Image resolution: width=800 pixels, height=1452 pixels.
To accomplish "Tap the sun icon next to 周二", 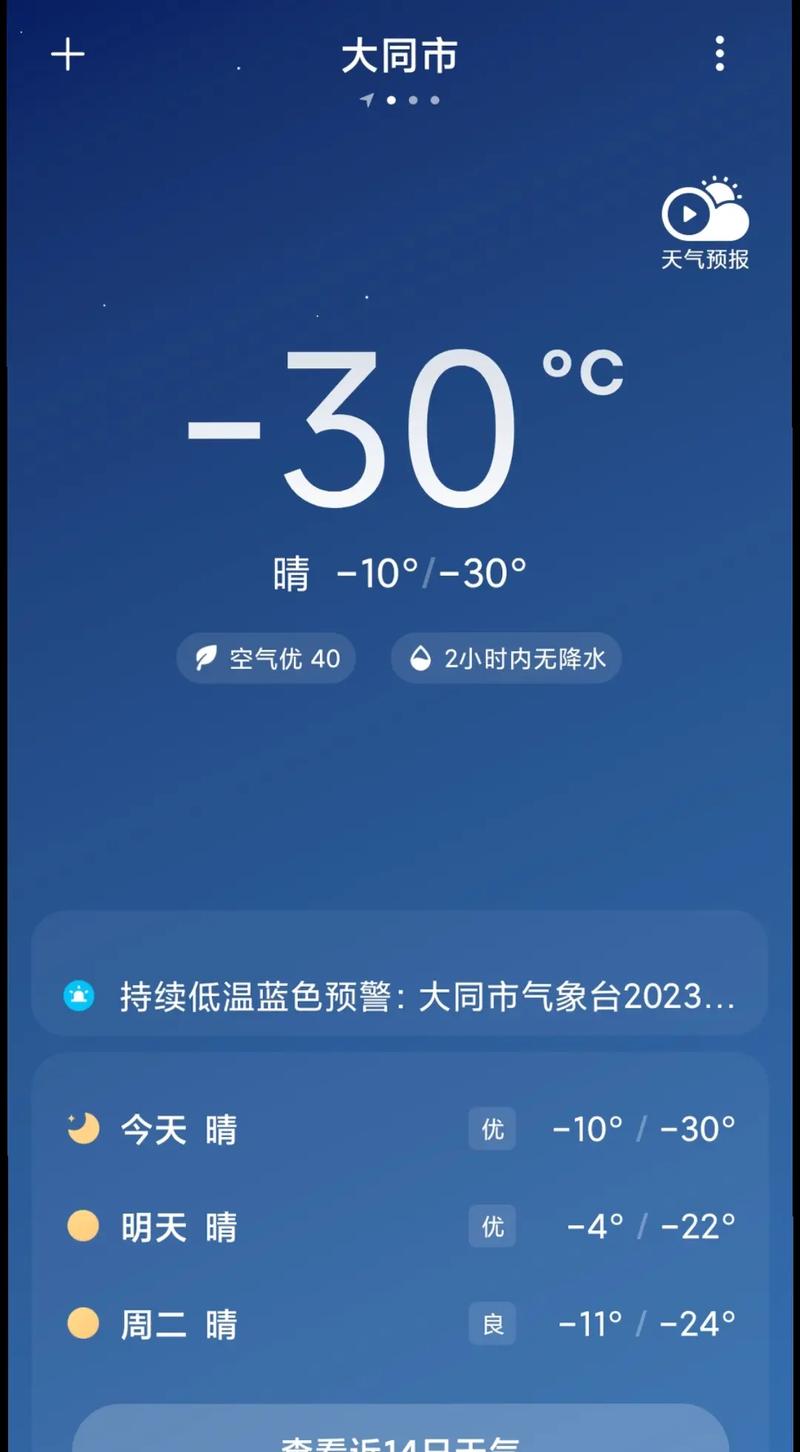I will pyautogui.click(x=83, y=1324).
